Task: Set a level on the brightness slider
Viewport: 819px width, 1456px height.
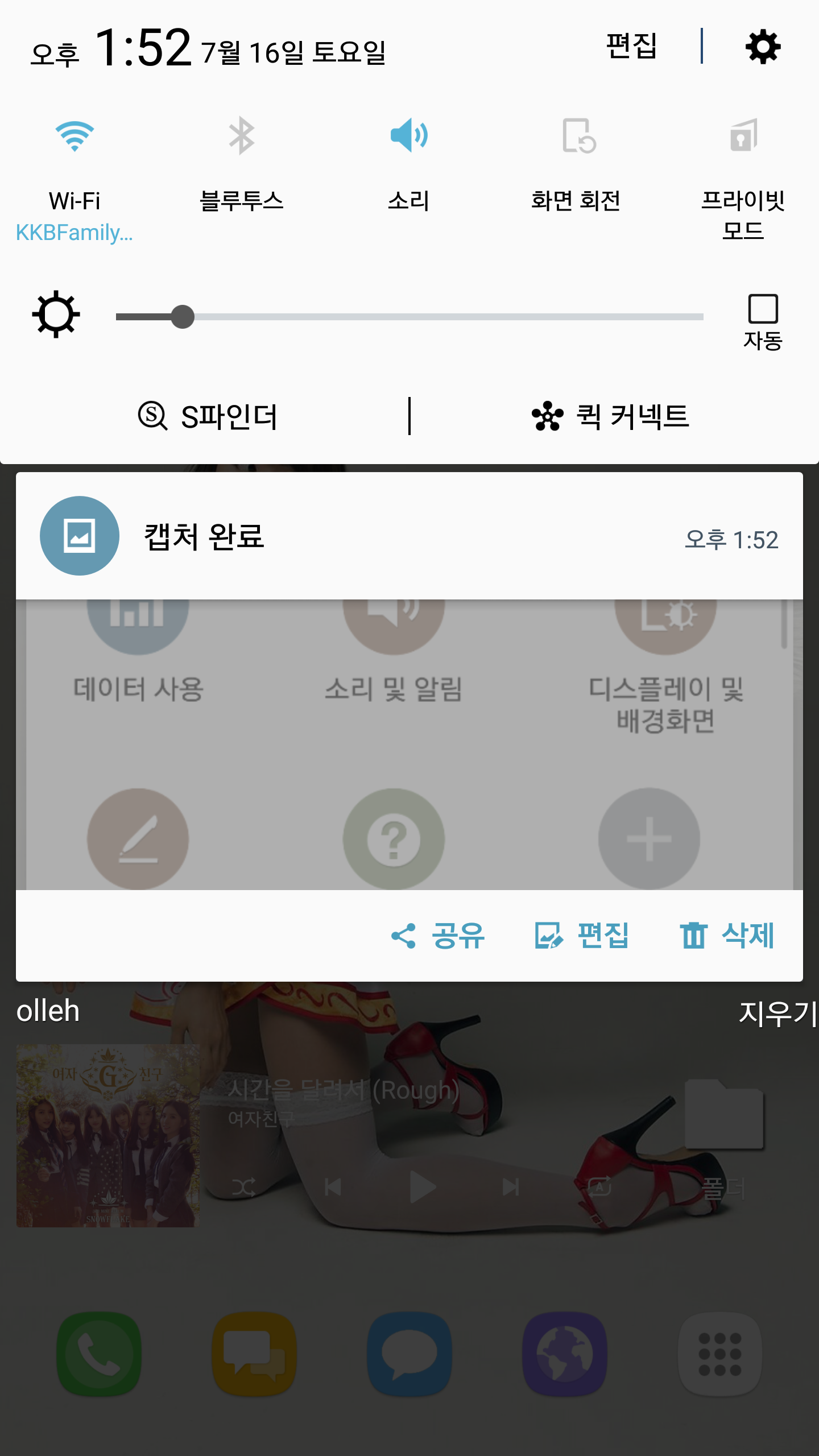Action: click(x=409, y=317)
